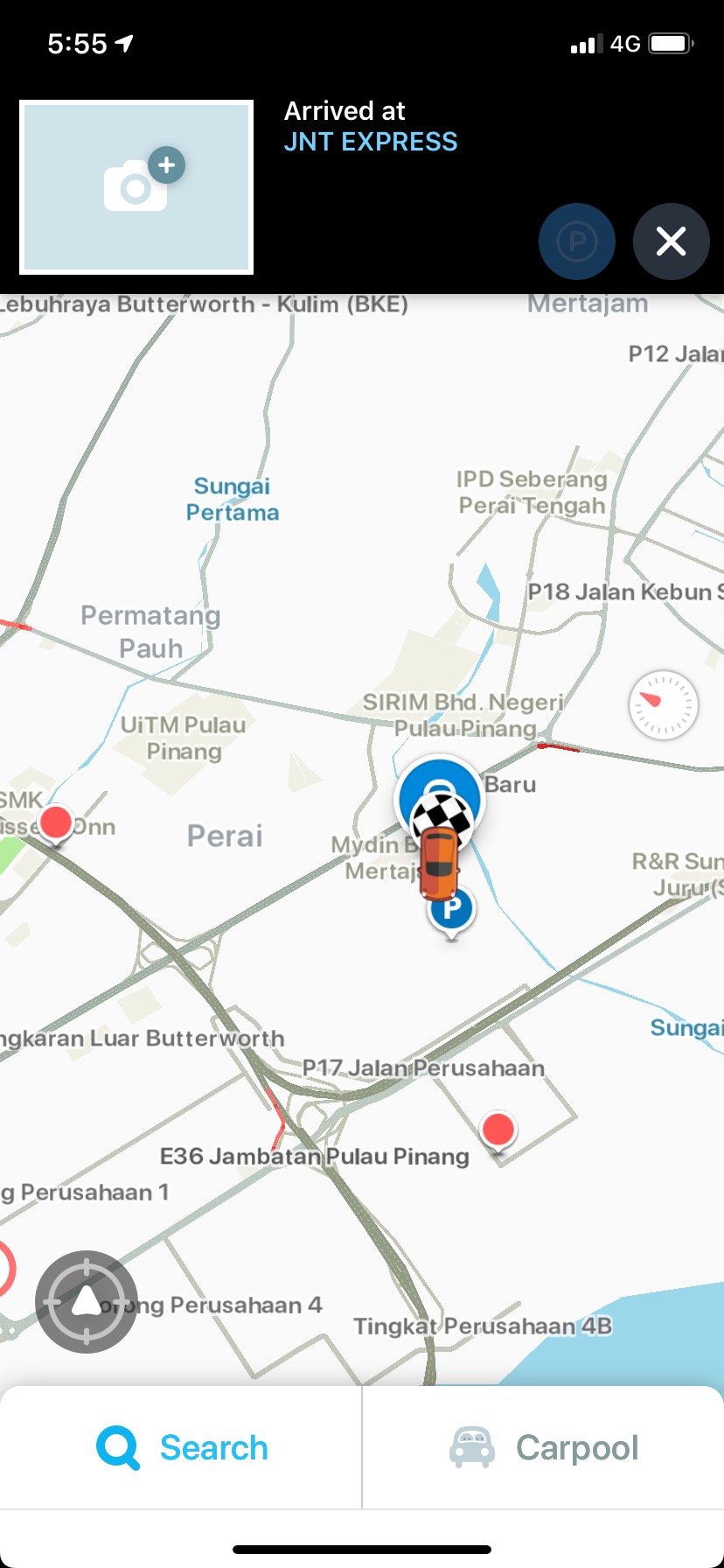724x1568 pixels.
Task: Recenter the map on my location
Action: pyautogui.click(x=87, y=1302)
